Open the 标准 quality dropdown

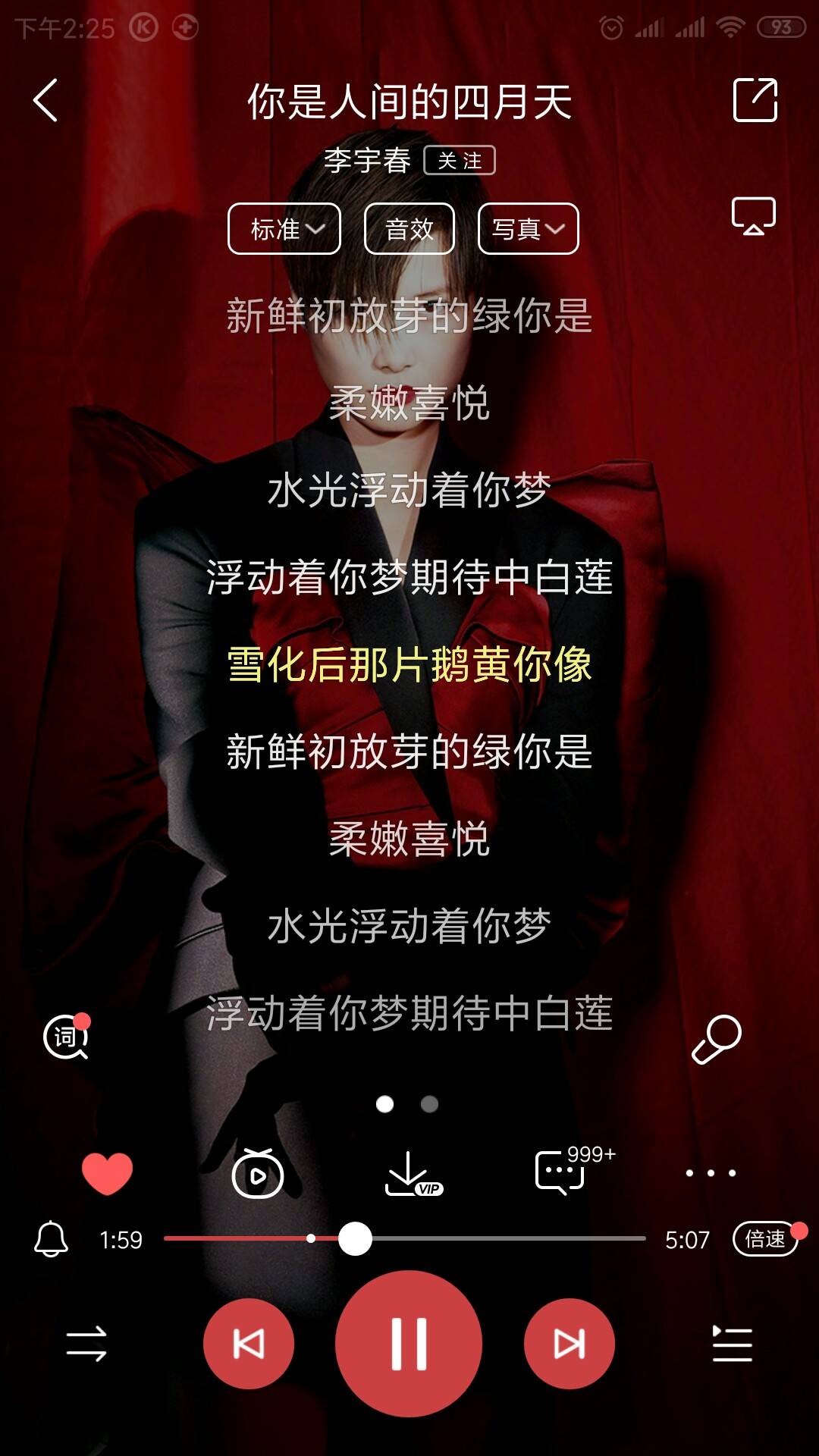(x=284, y=229)
